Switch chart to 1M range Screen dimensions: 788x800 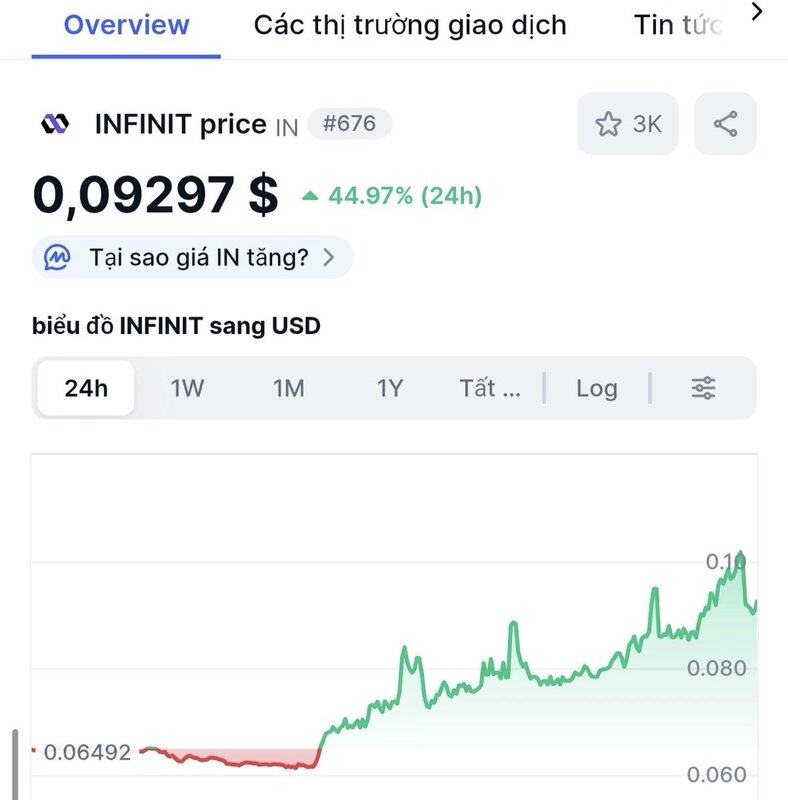coord(289,388)
